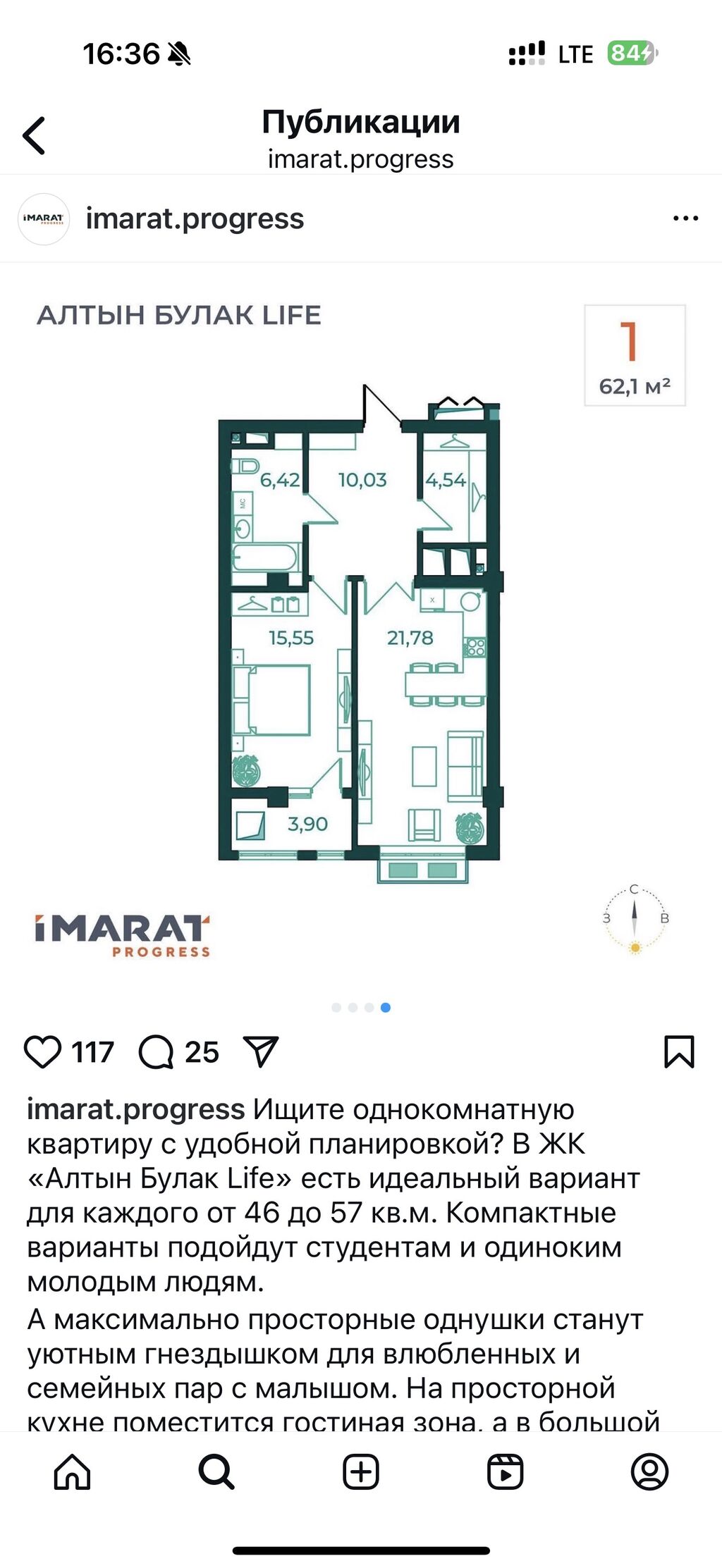This screenshot has height=1568, width=722.
Task: Switch to the Reels tab
Action: tap(506, 1471)
